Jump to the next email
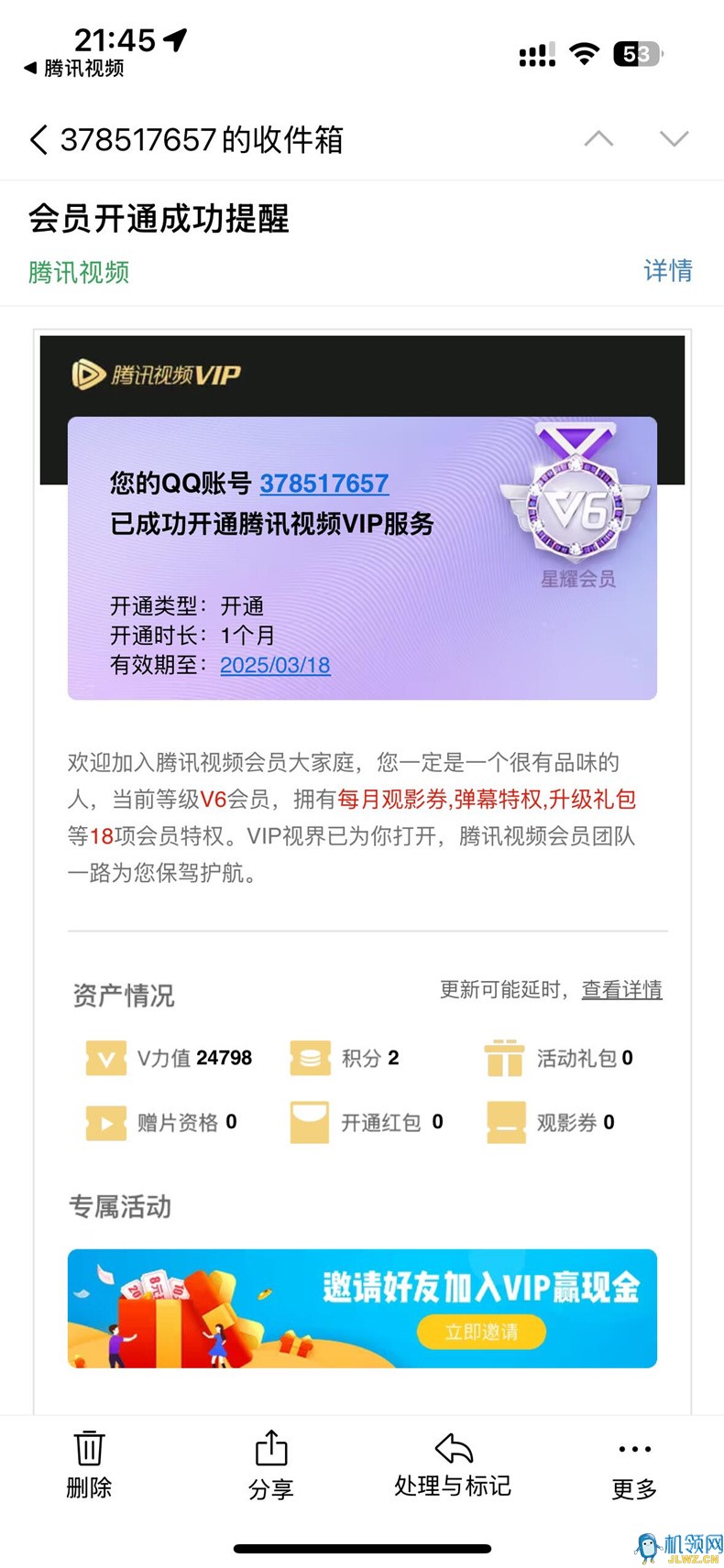Screen dimensions: 724x1568 pyautogui.click(x=674, y=139)
